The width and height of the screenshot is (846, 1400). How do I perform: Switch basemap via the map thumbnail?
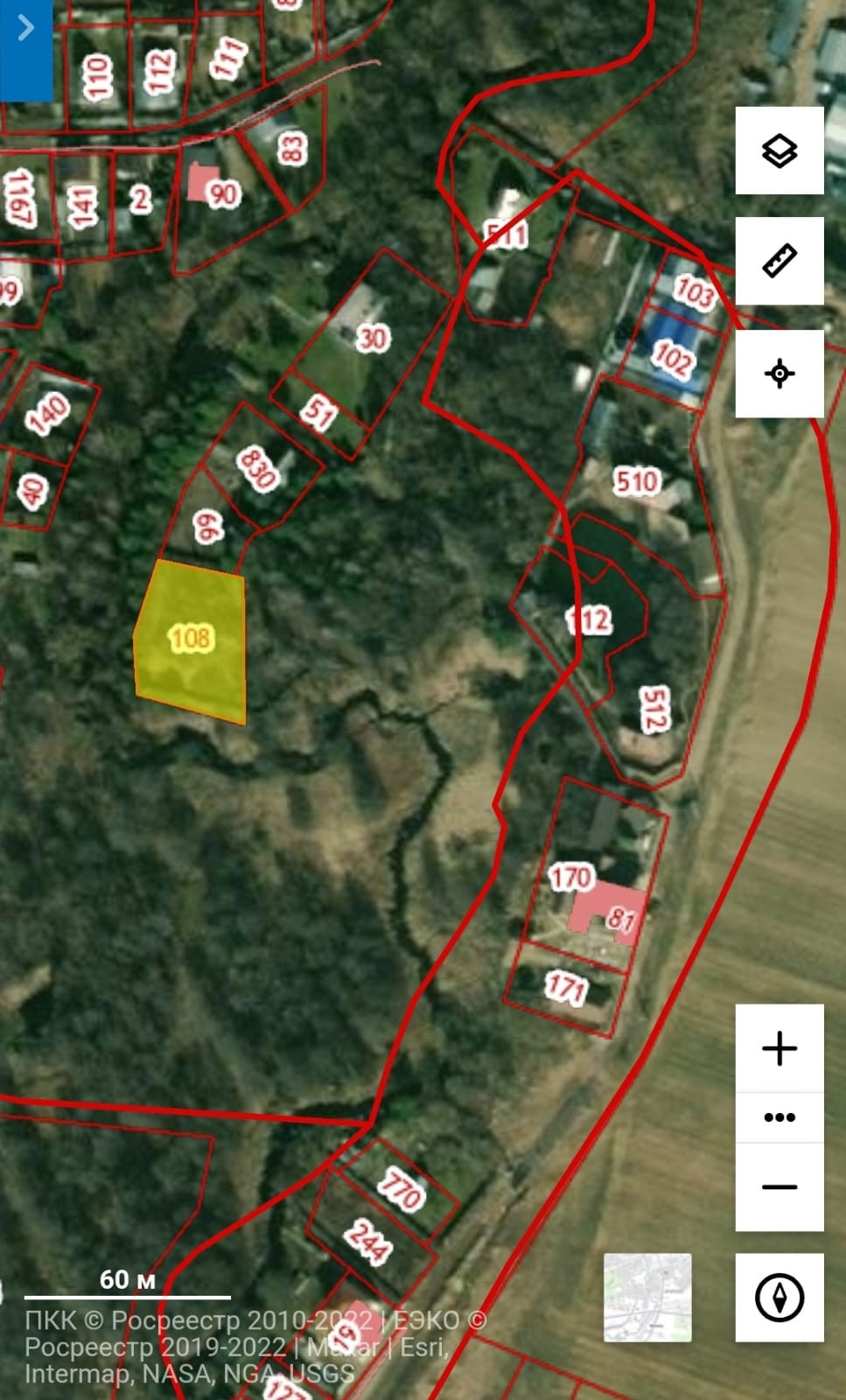647,1298
